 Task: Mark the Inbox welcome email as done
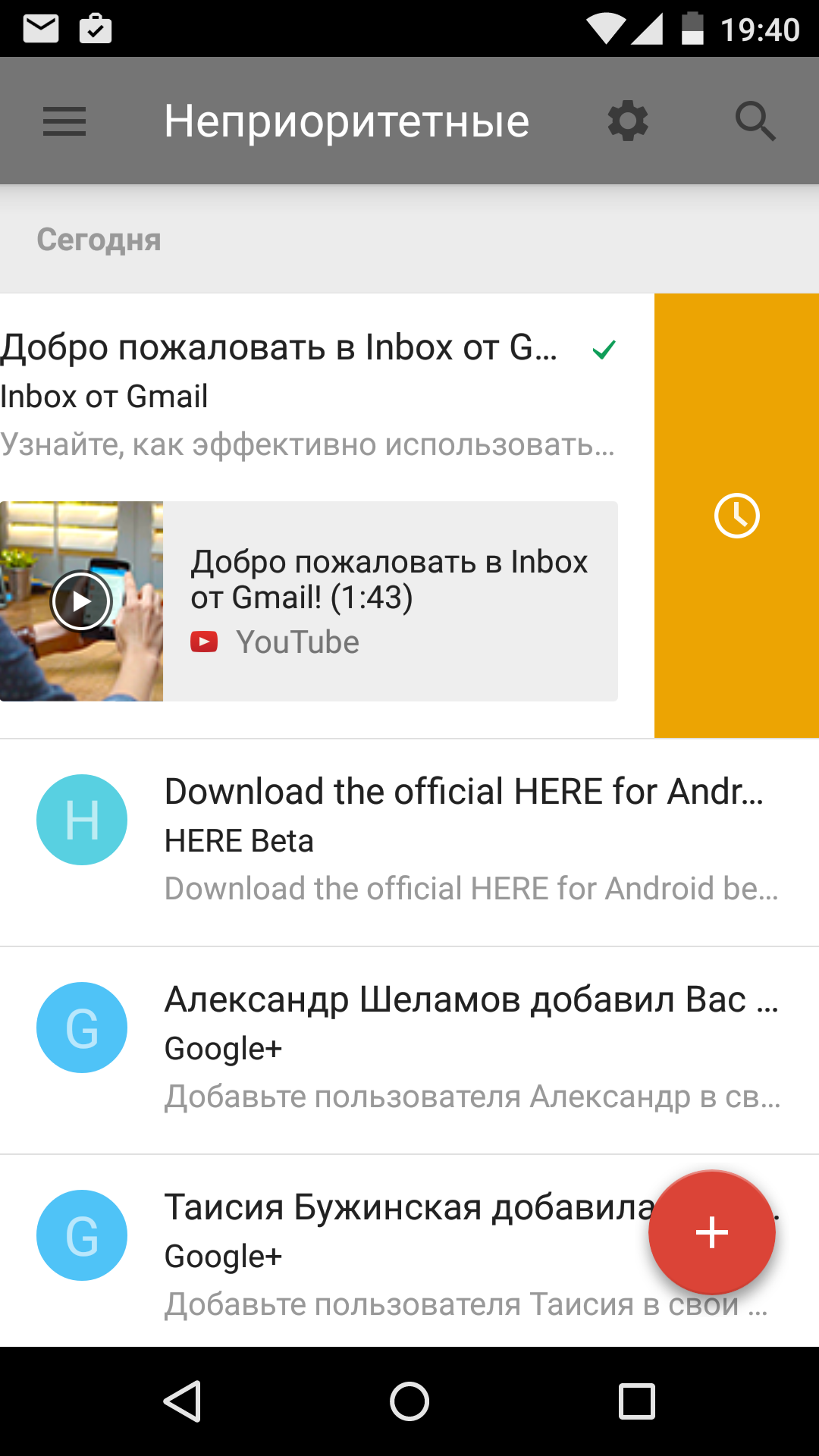pyautogui.click(x=604, y=350)
